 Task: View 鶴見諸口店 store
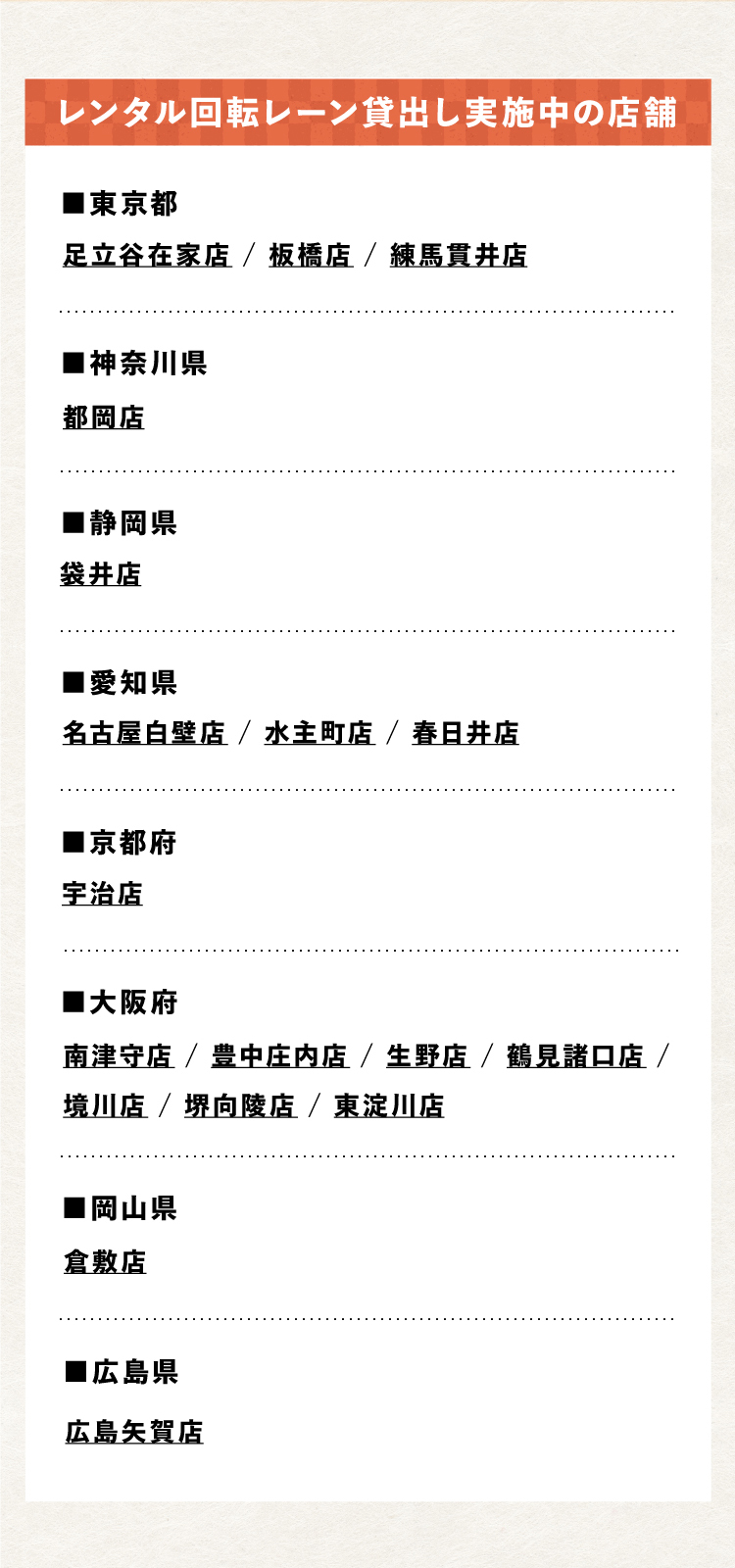click(x=575, y=1056)
